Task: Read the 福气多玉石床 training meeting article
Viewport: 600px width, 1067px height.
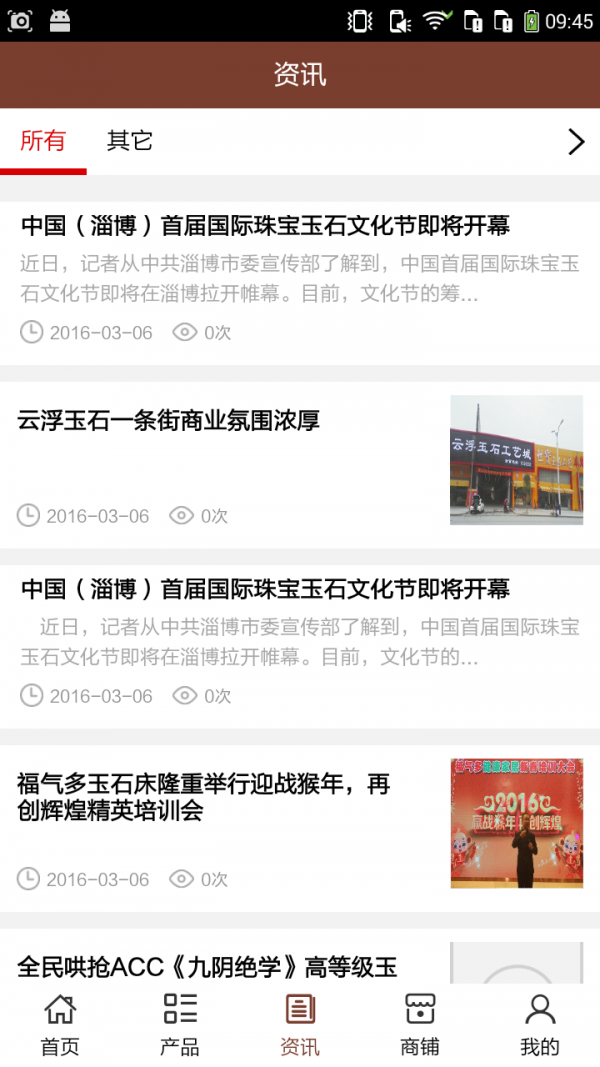Action: (204, 797)
